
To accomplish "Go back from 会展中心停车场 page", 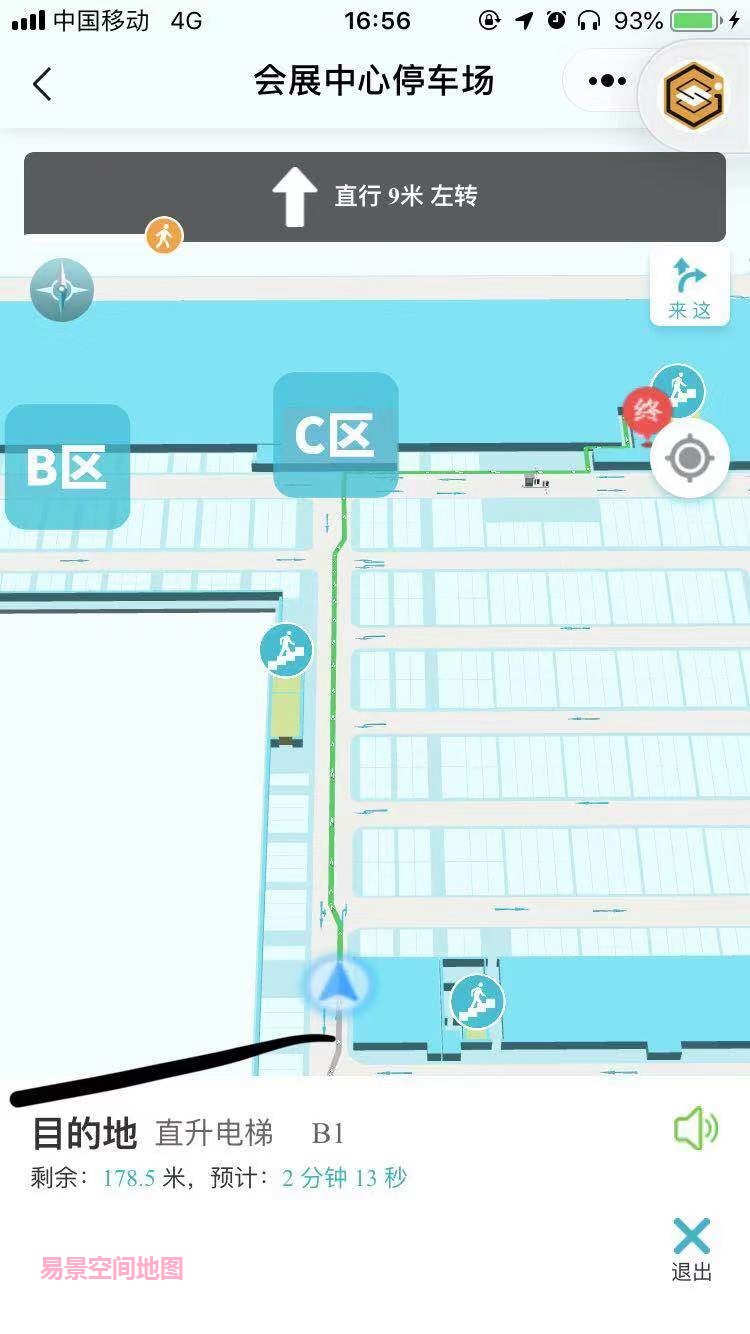I will (x=42, y=84).
